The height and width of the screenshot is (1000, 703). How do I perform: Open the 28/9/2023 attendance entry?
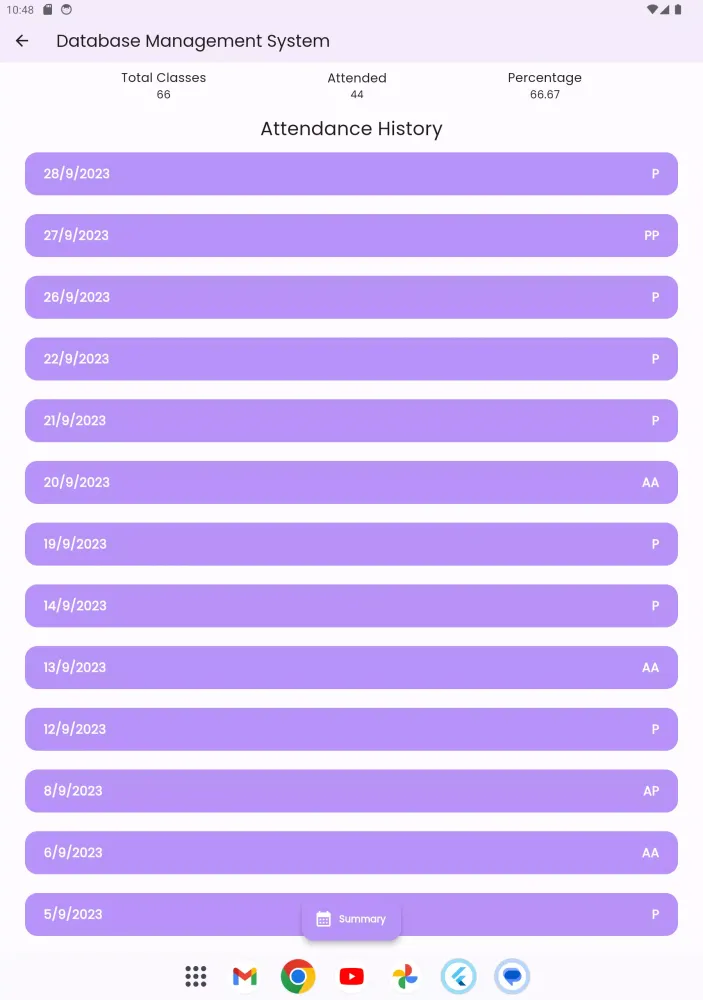[x=351, y=174]
